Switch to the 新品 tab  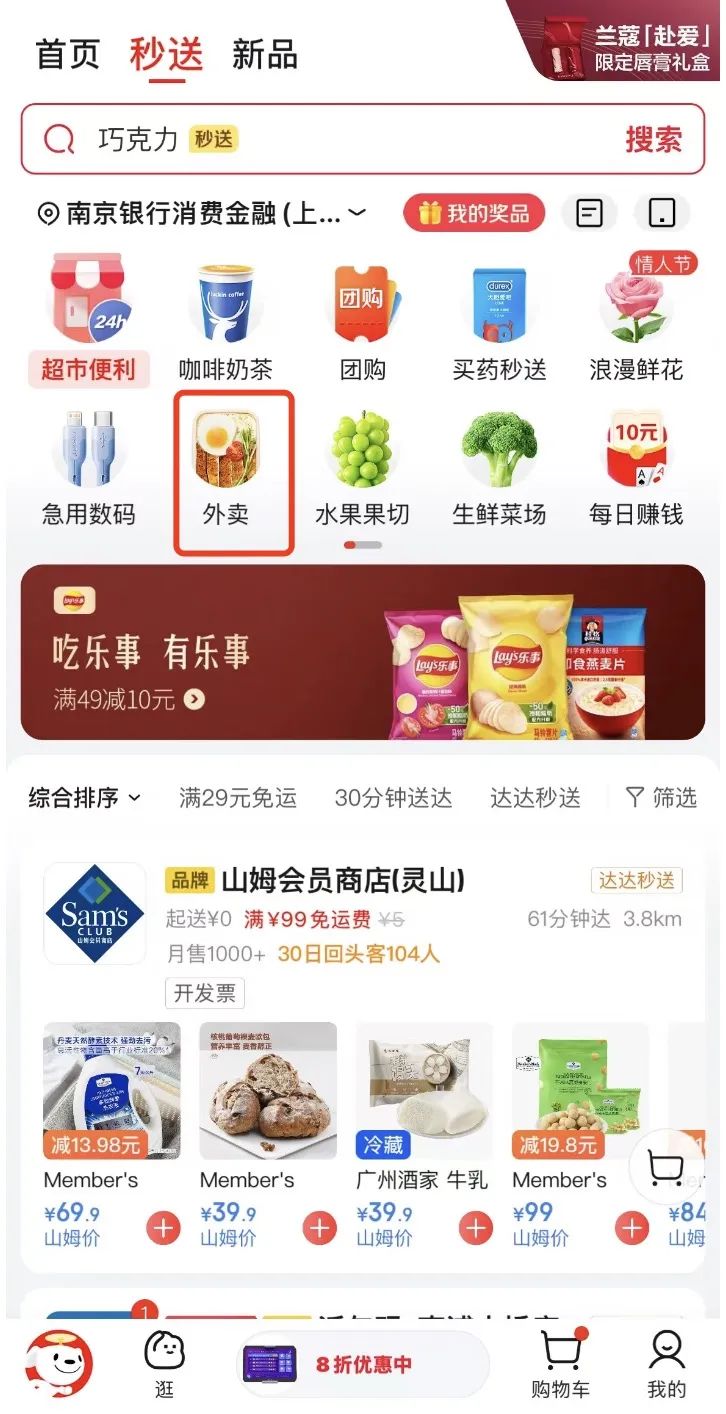tap(265, 54)
